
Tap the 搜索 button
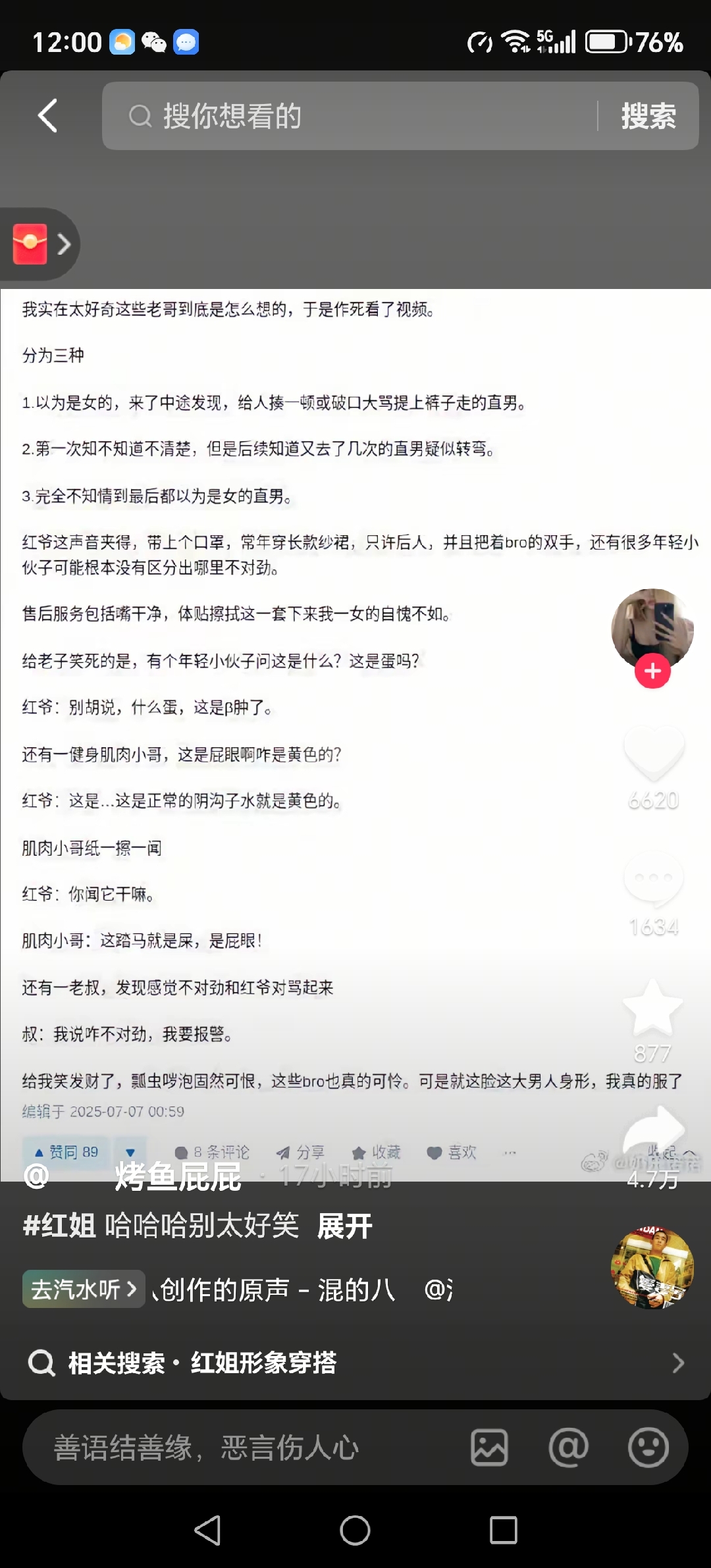tap(648, 116)
